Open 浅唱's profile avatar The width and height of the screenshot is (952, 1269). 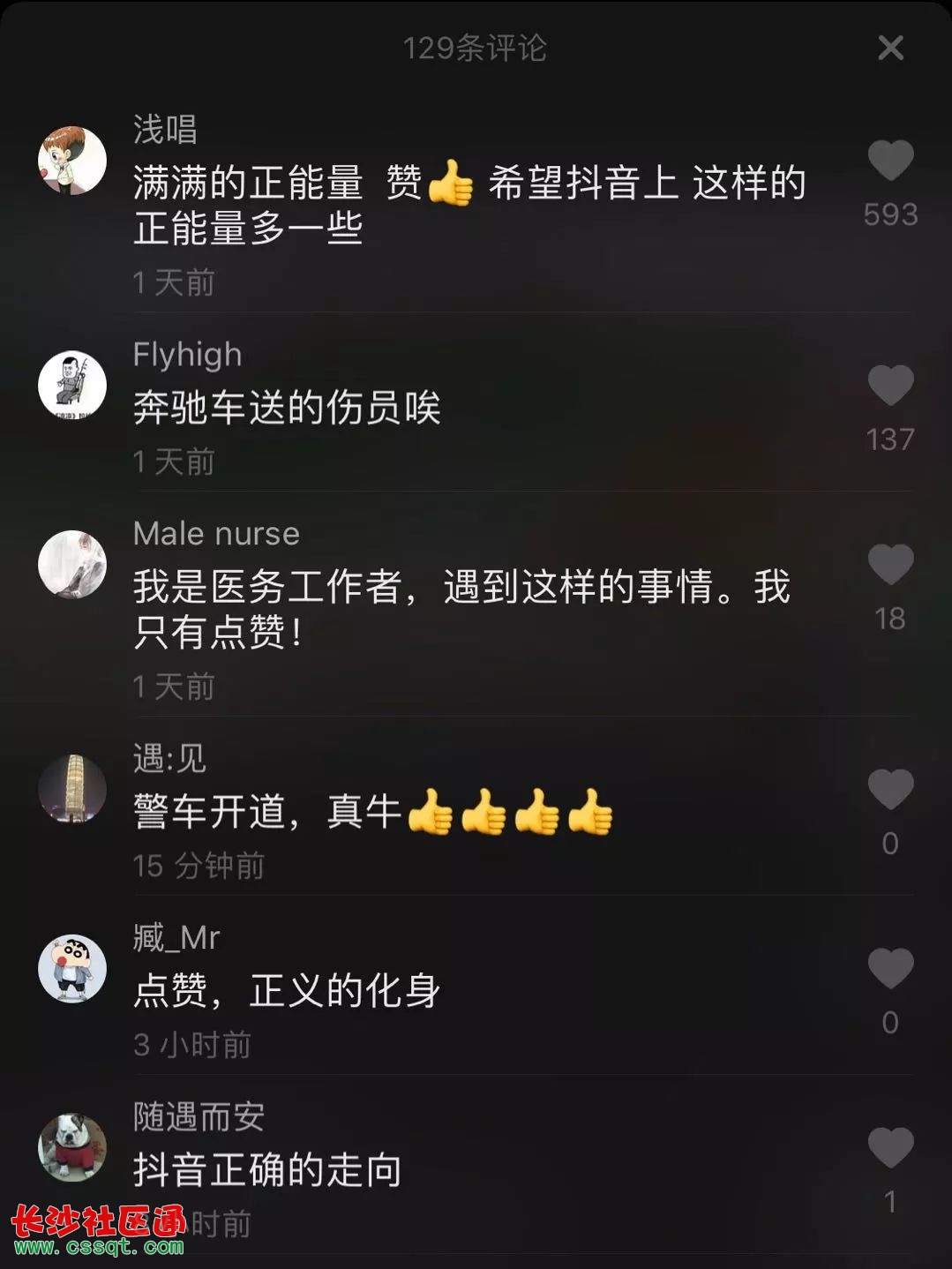[x=72, y=161]
